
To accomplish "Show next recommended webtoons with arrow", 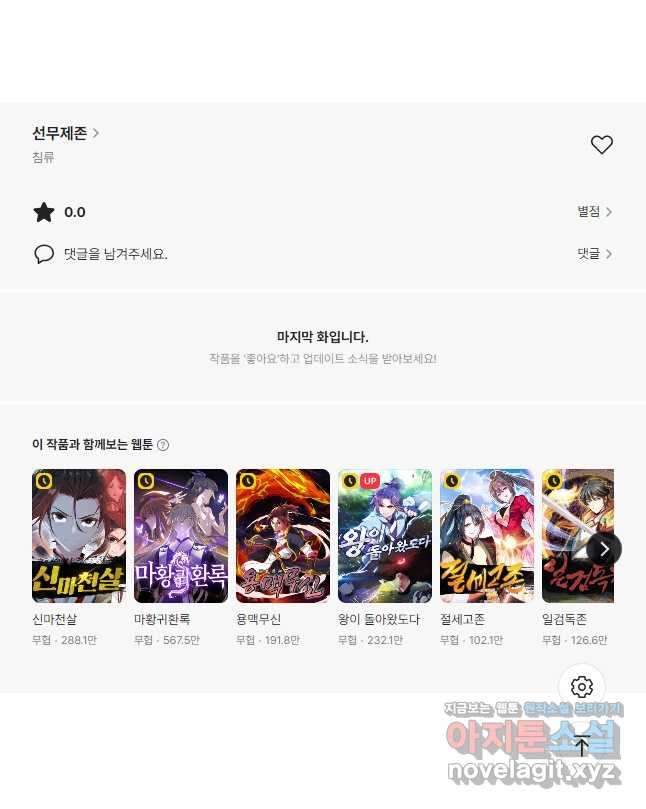I will click(x=604, y=549).
